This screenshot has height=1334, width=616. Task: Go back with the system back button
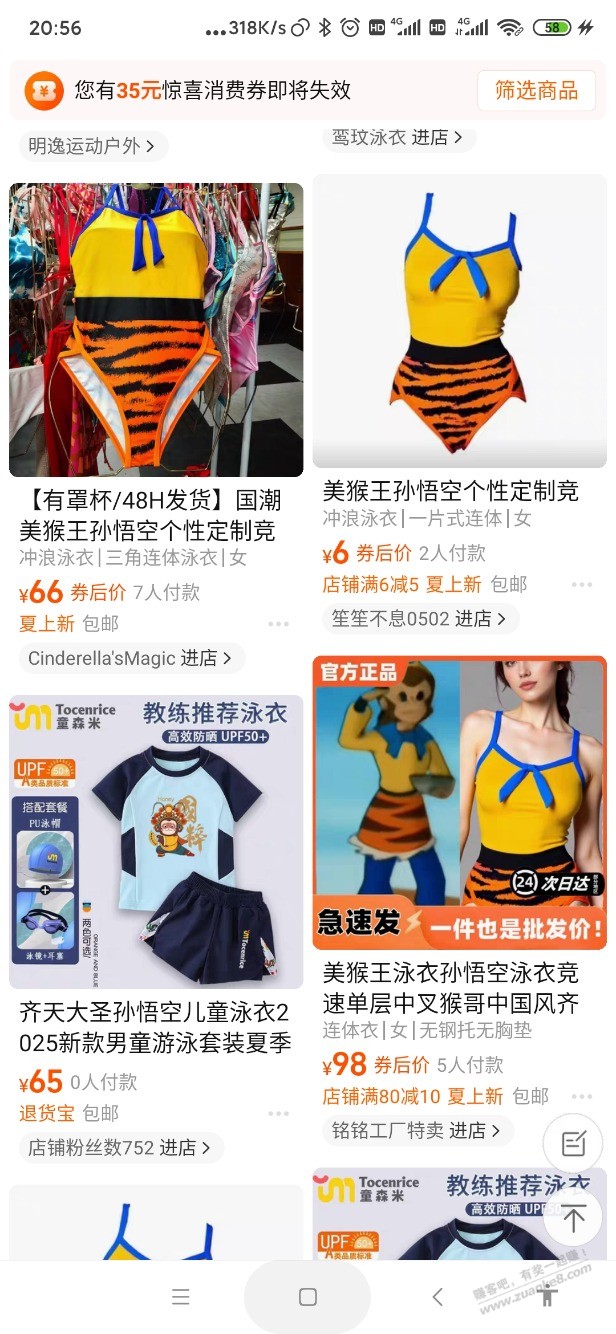(x=437, y=1297)
